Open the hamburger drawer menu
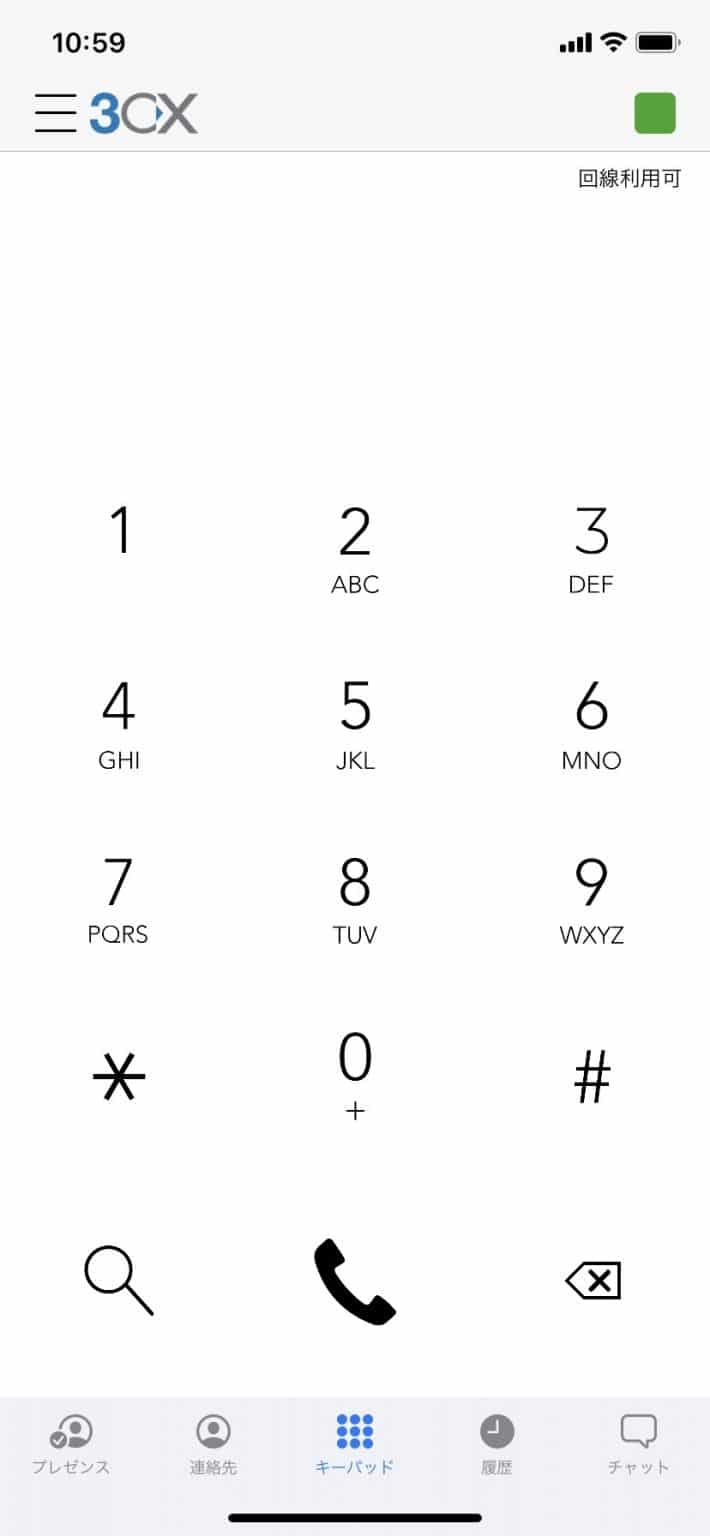The width and height of the screenshot is (710, 1536). point(55,113)
